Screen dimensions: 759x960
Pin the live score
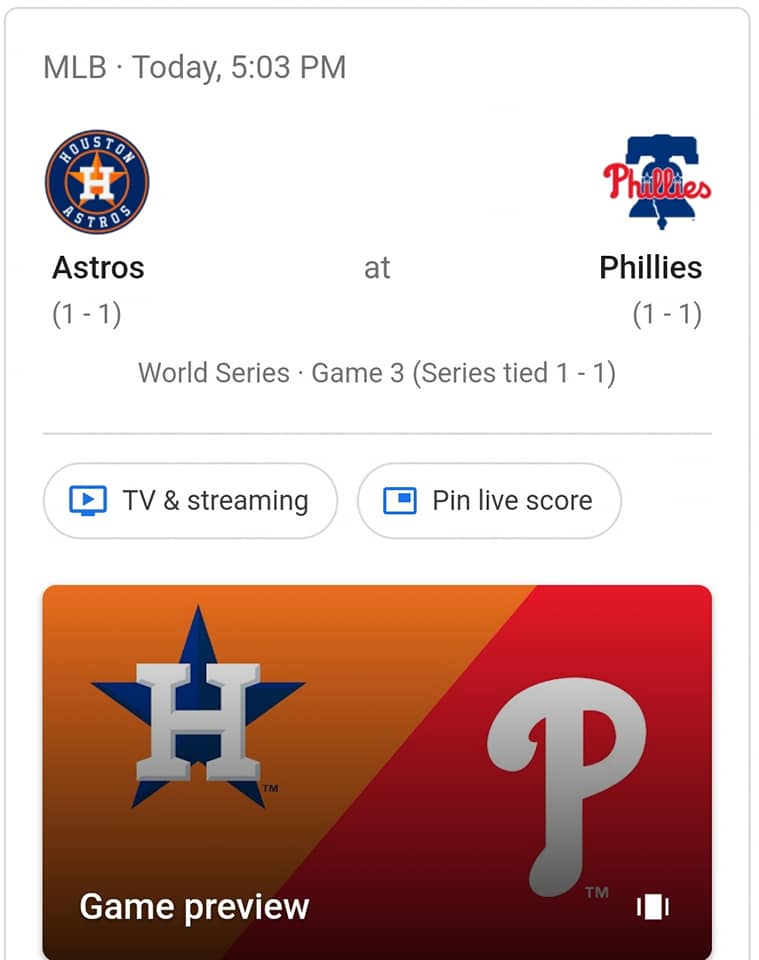click(x=489, y=500)
